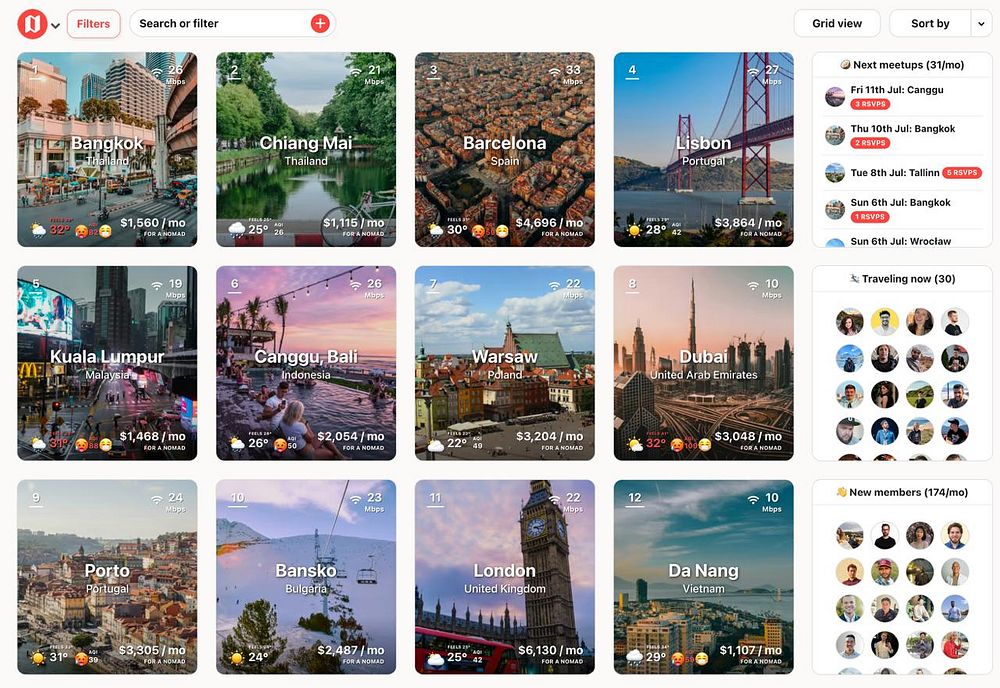This screenshot has height=688, width=1000.
Task: Open the Lisbon city card
Action: pyautogui.click(x=704, y=150)
